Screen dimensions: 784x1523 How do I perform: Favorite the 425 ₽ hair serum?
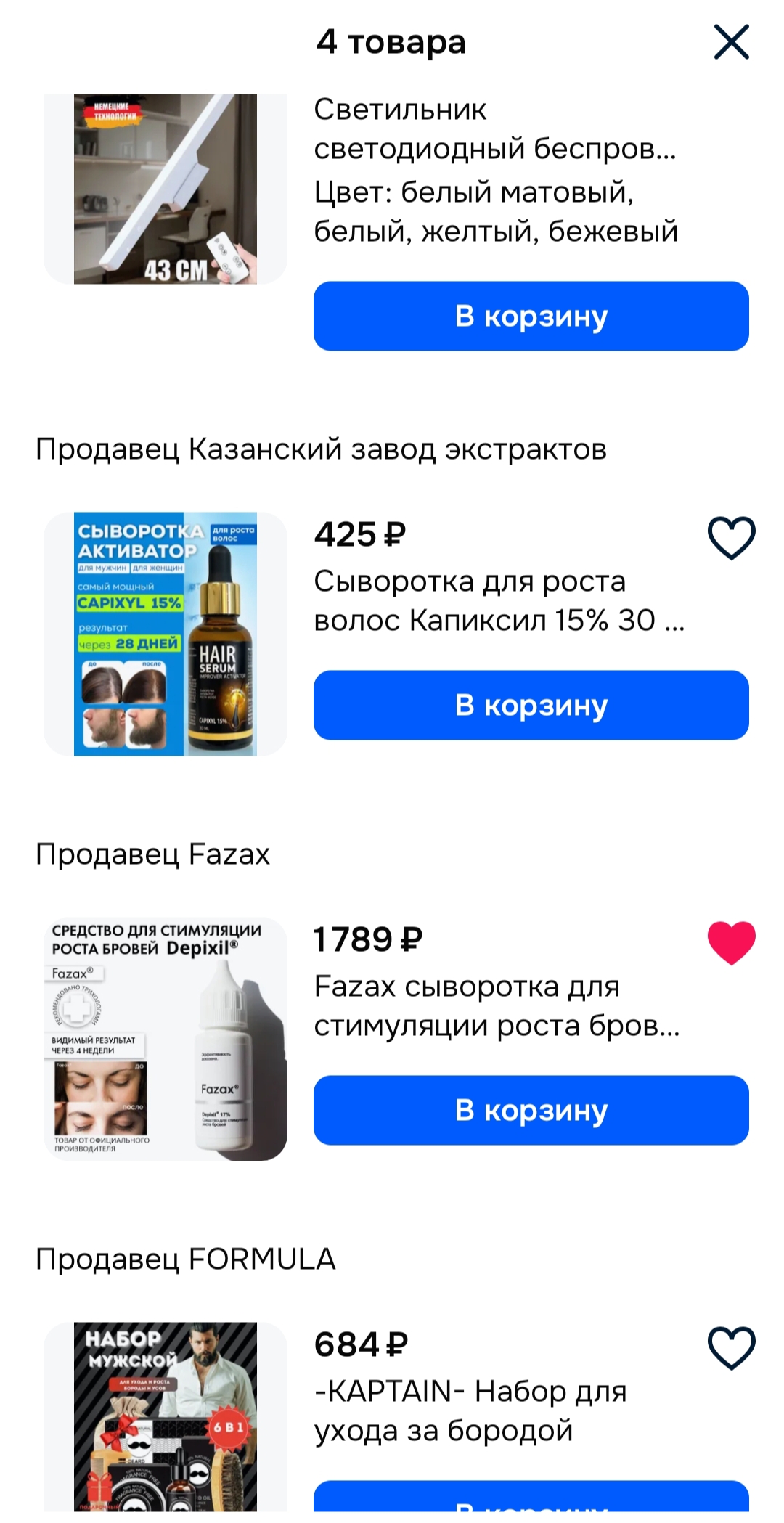(x=731, y=538)
